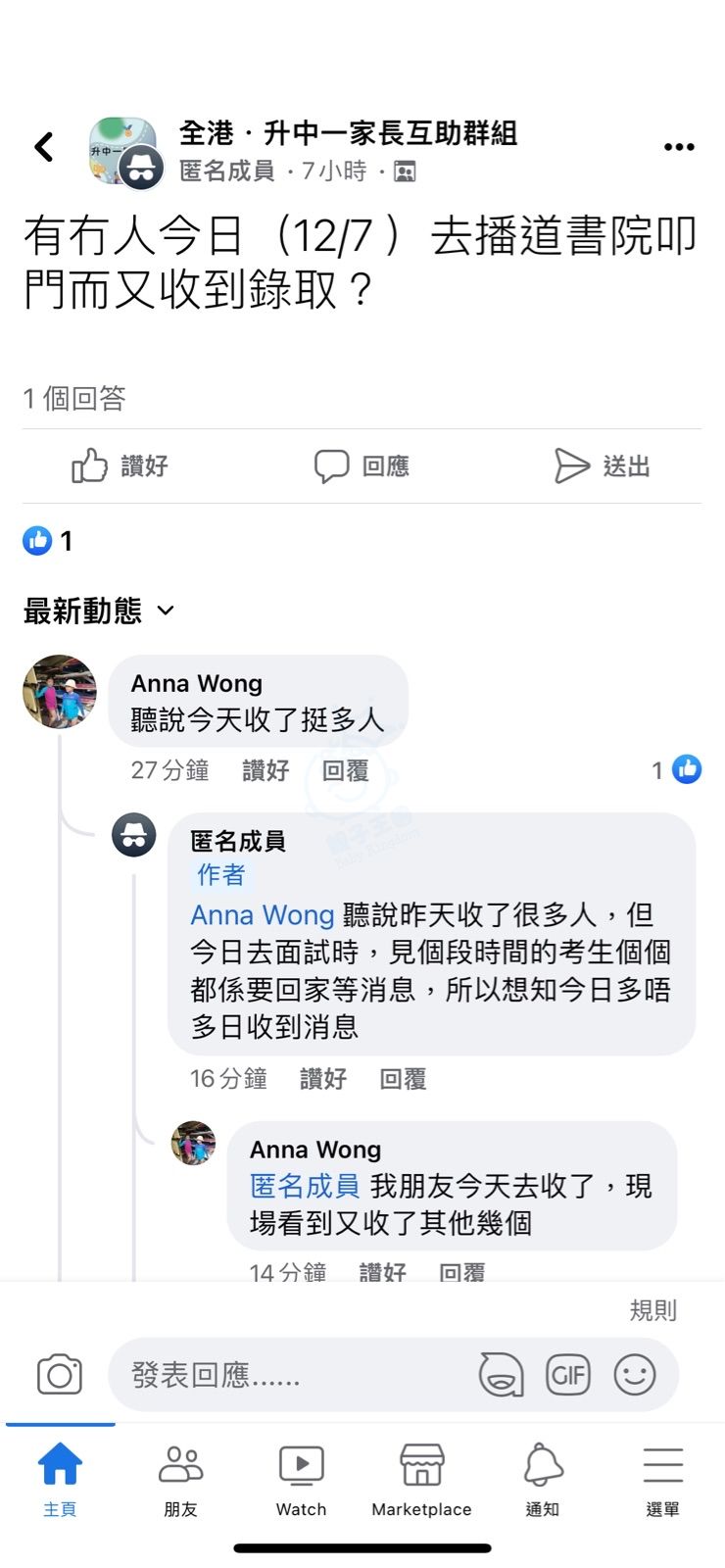The image size is (725, 1568).
Task: Go back using the back arrow
Action: click(44, 147)
